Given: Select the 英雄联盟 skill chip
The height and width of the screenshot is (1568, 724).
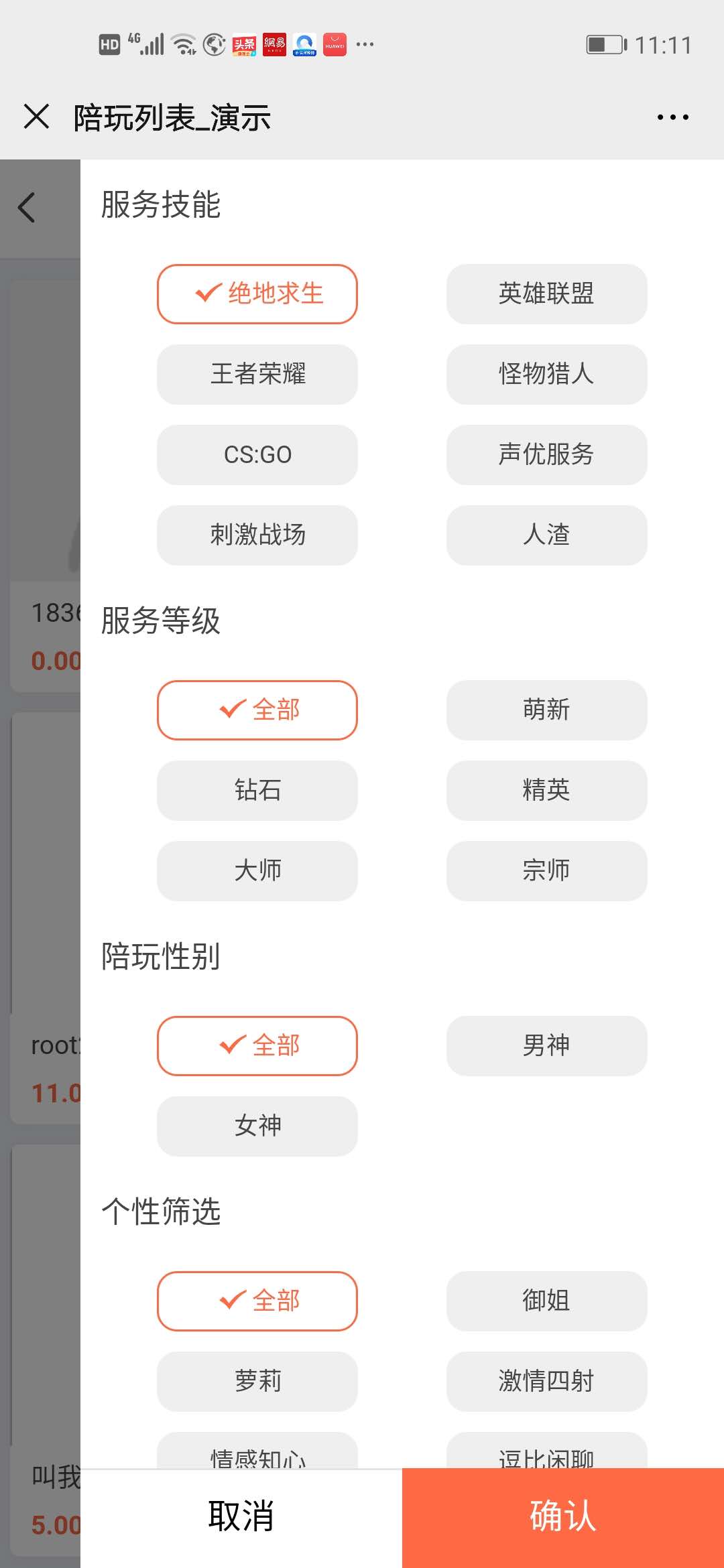Looking at the screenshot, I should pos(546,293).
